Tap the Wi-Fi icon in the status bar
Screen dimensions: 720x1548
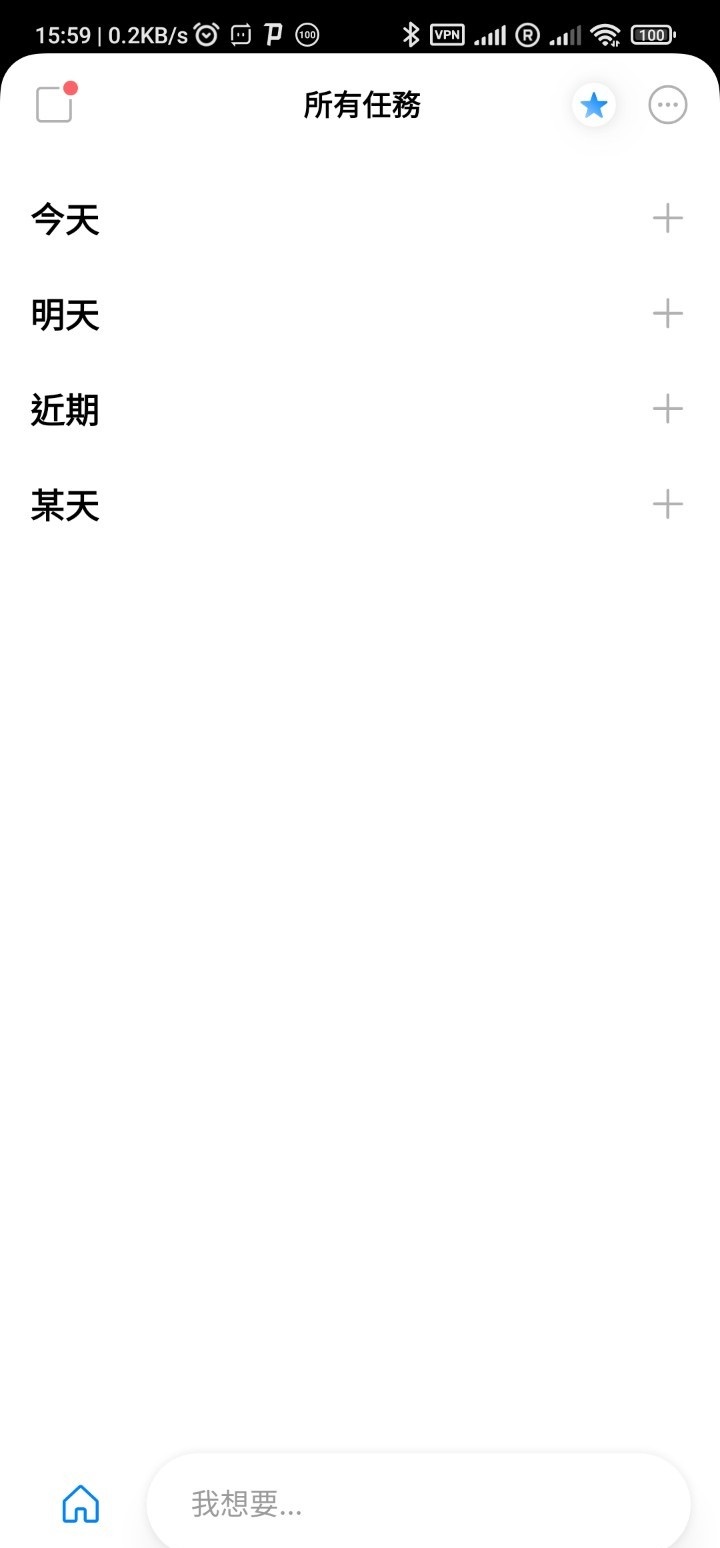pyautogui.click(x=604, y=33)
